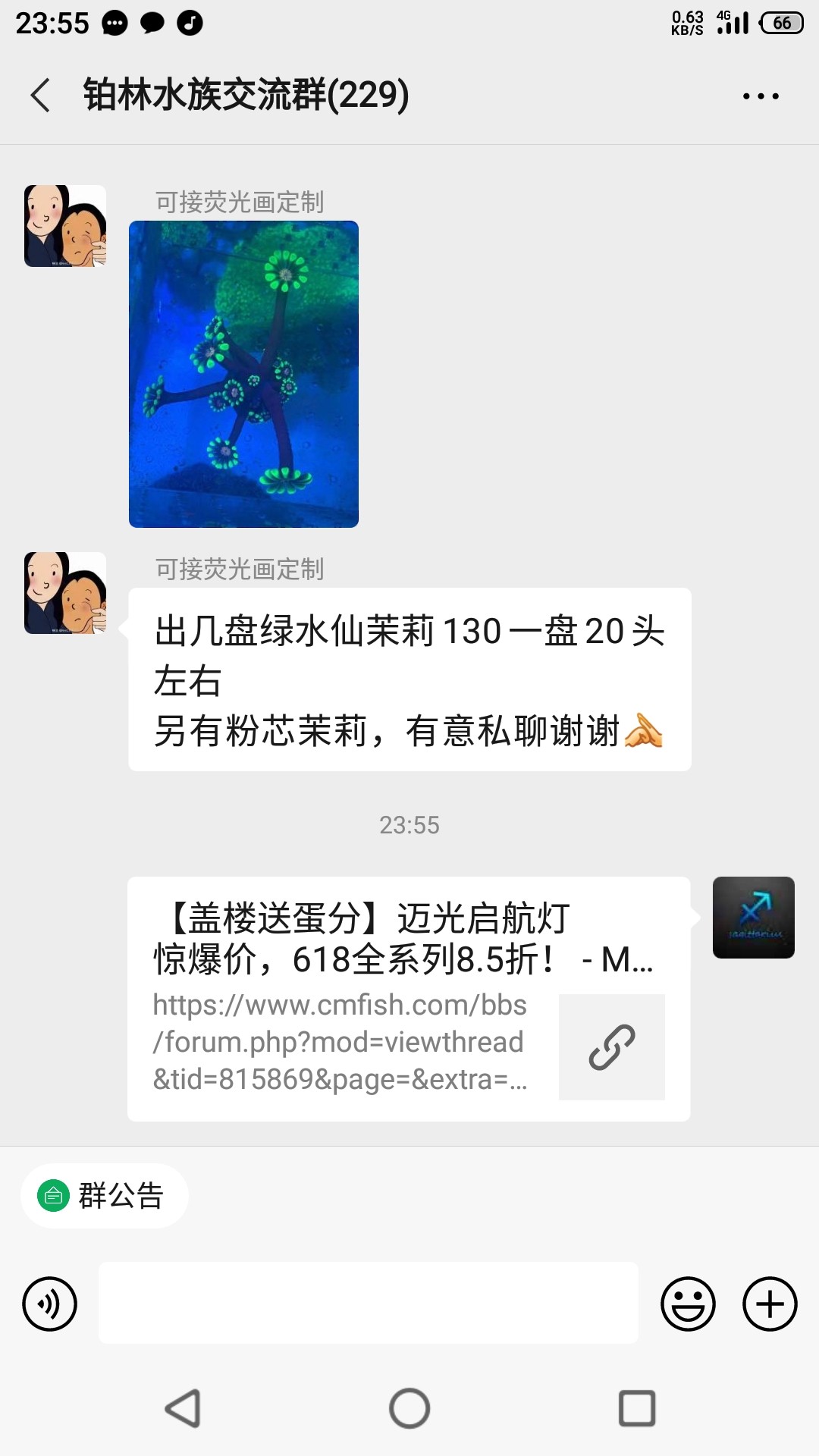Switch to voice message input

[50, 1304]
